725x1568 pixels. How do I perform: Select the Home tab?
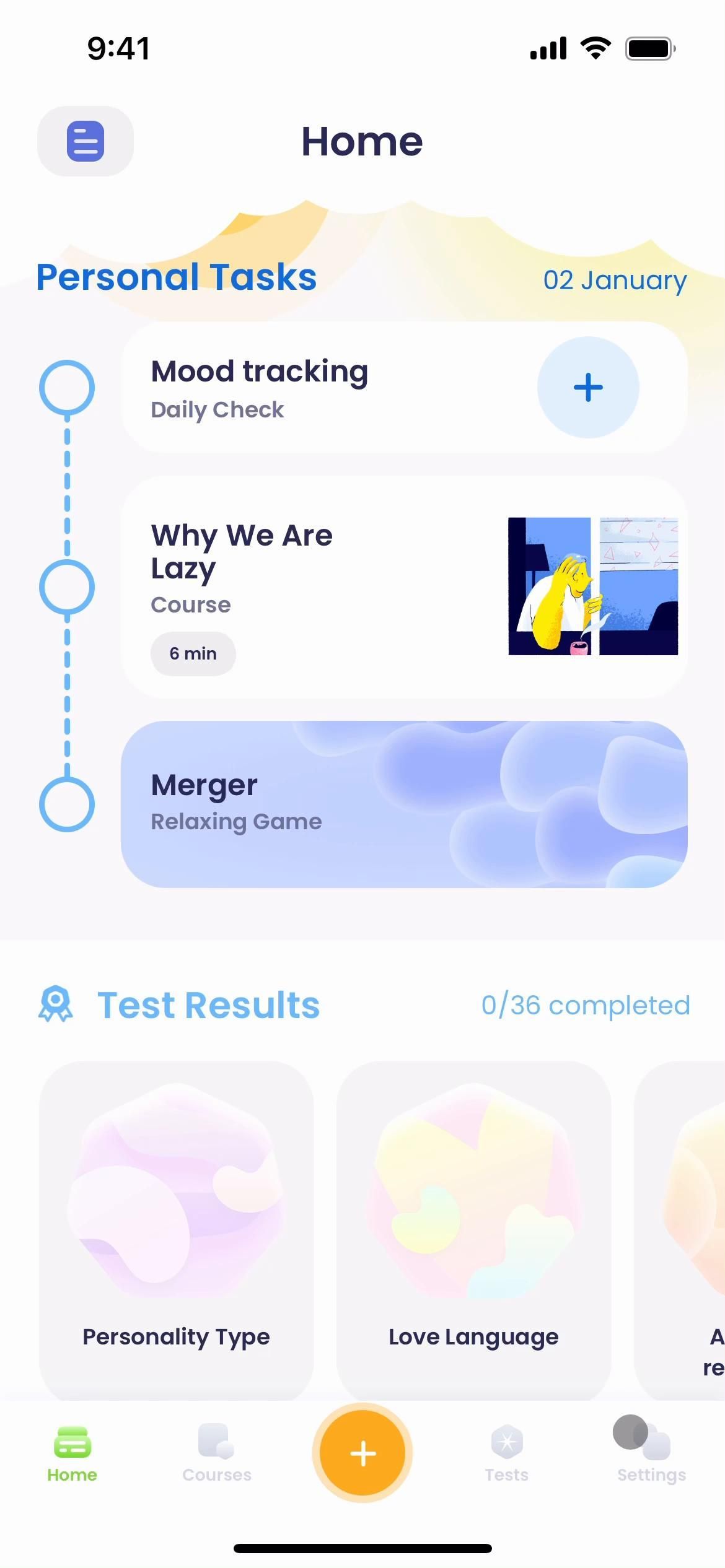pyautogui.click(x=72, y=1452)
